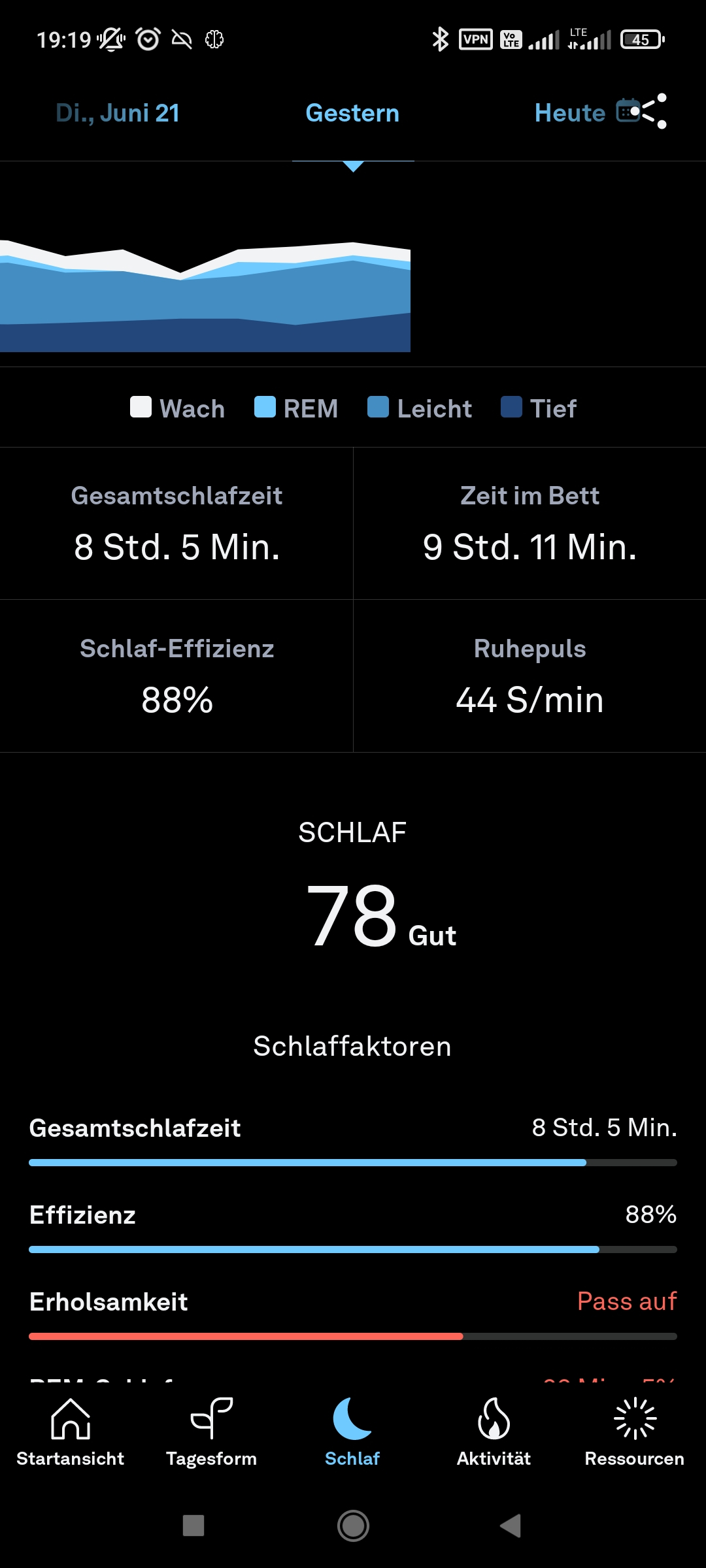Tap the system home button
706x1568 pixels.
[353, 1526]
